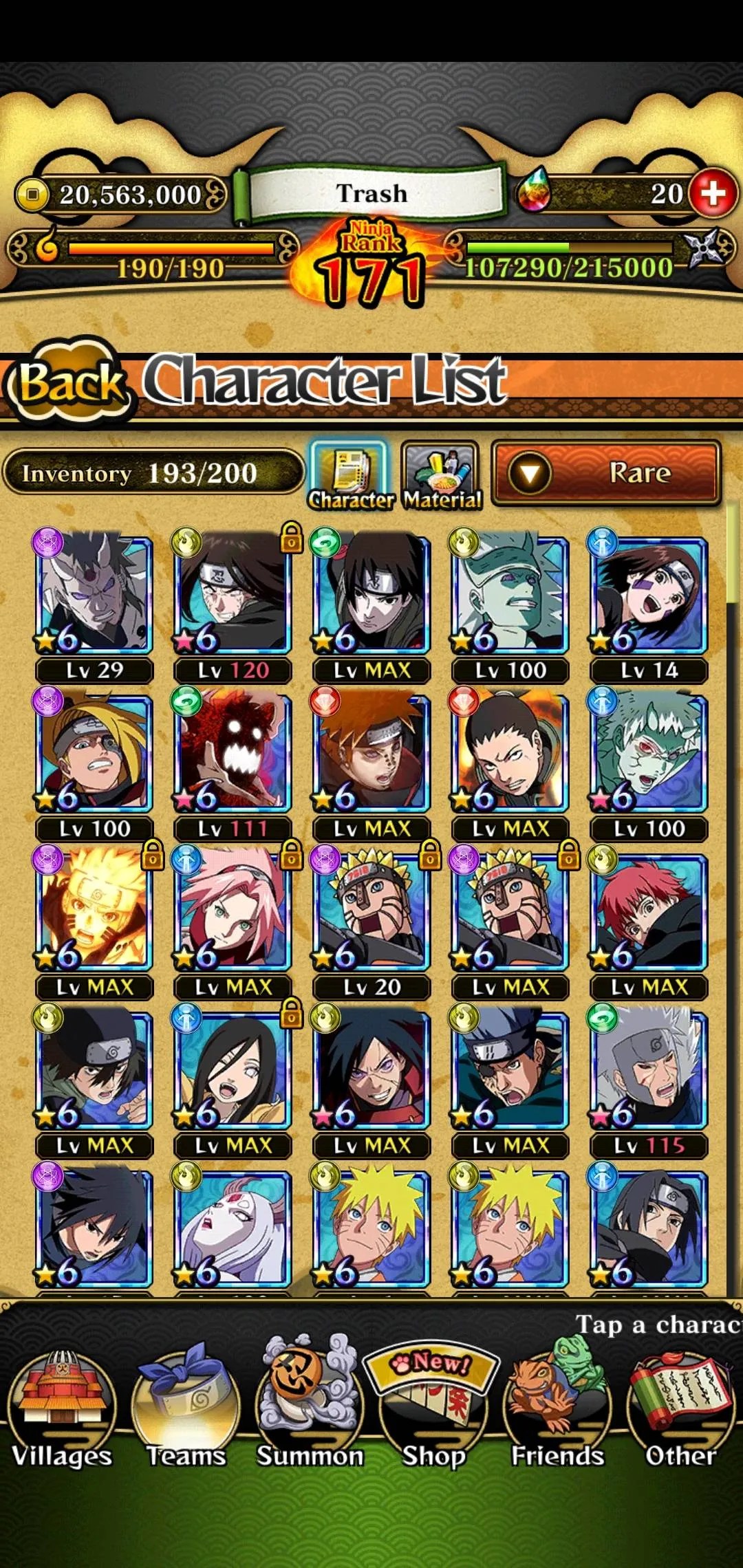The image size is (743, 1568).
Task: Select the Lv 20 character
Action: (371, 911)
